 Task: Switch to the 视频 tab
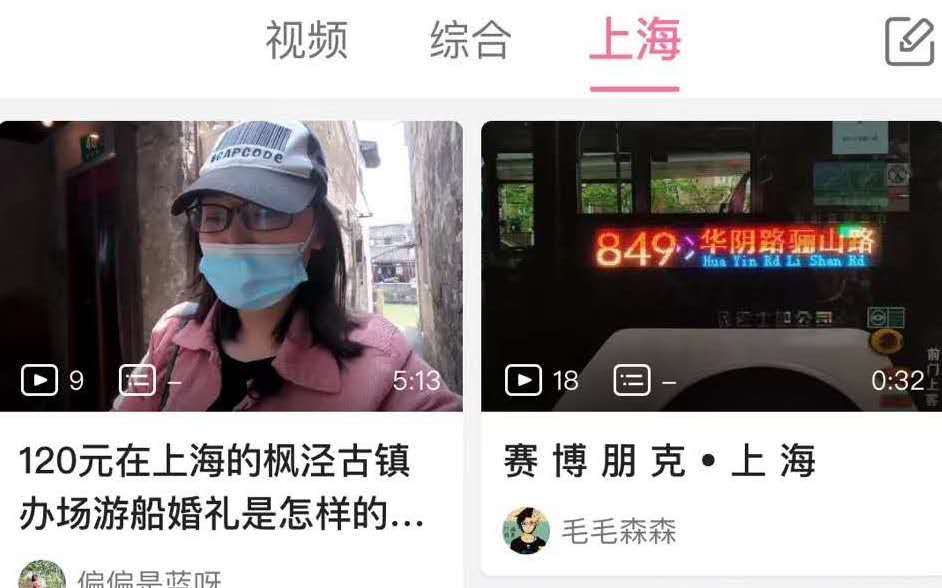[307, 41]
